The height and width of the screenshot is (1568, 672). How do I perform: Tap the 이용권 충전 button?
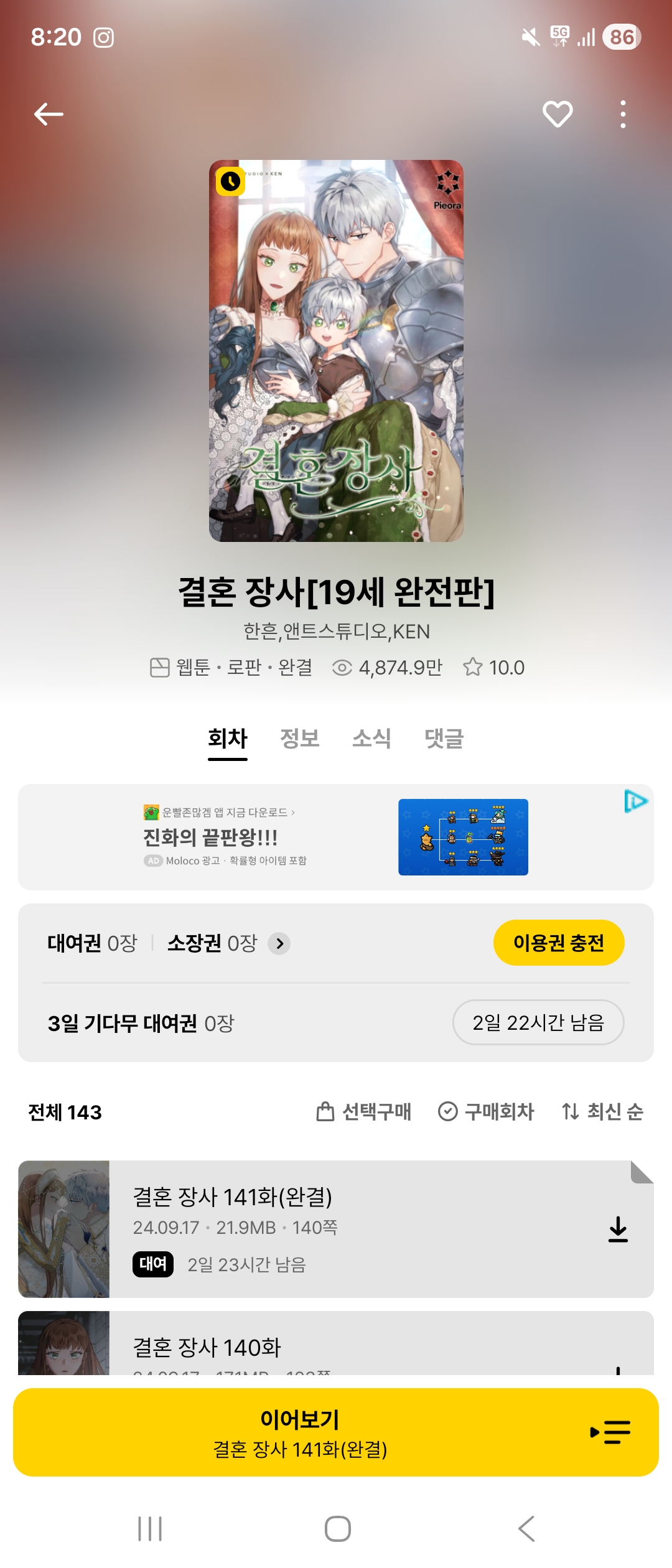click(x=558, y=943)
